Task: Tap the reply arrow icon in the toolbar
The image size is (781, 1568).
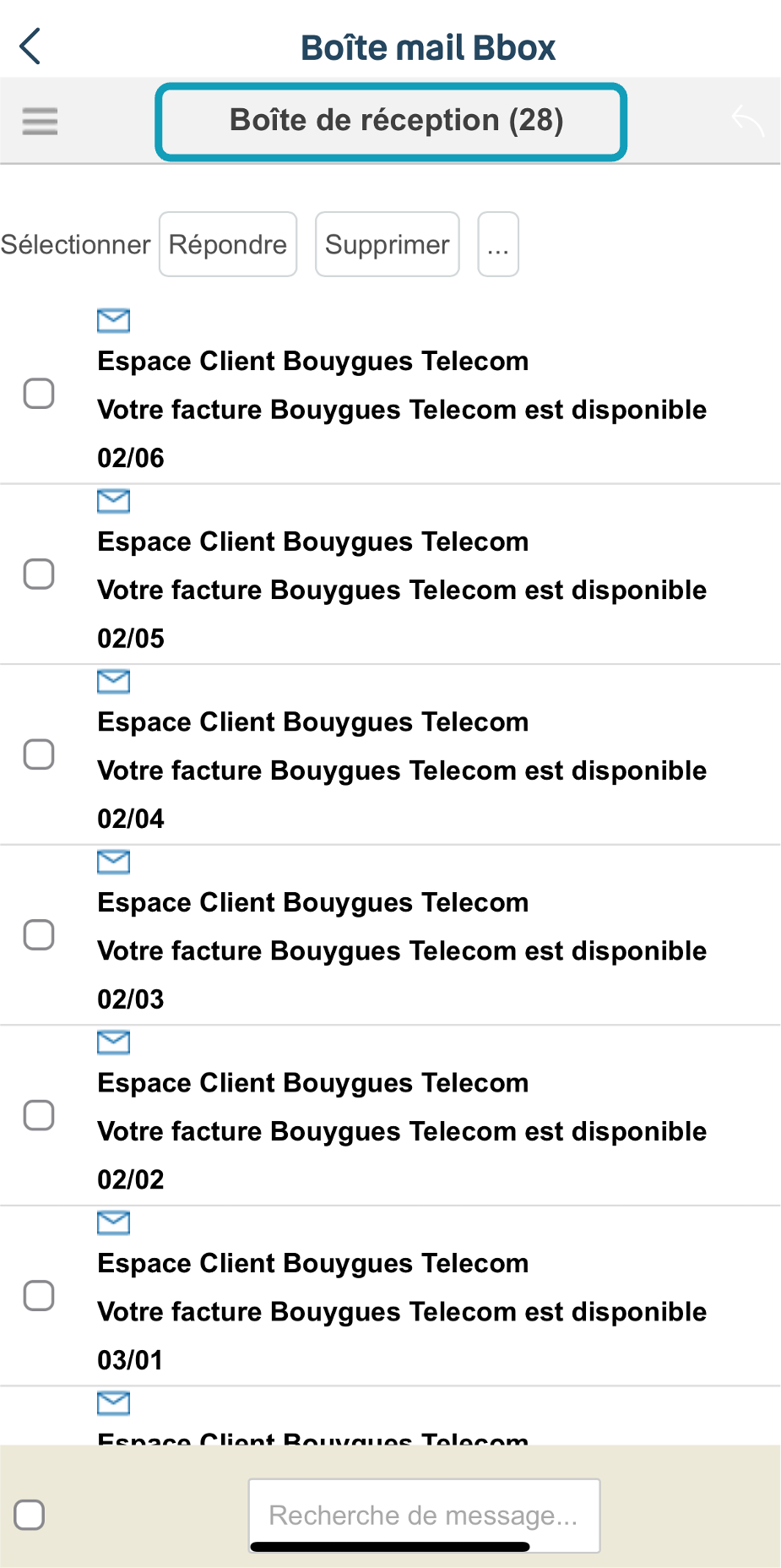Action: tap(747, 122)
